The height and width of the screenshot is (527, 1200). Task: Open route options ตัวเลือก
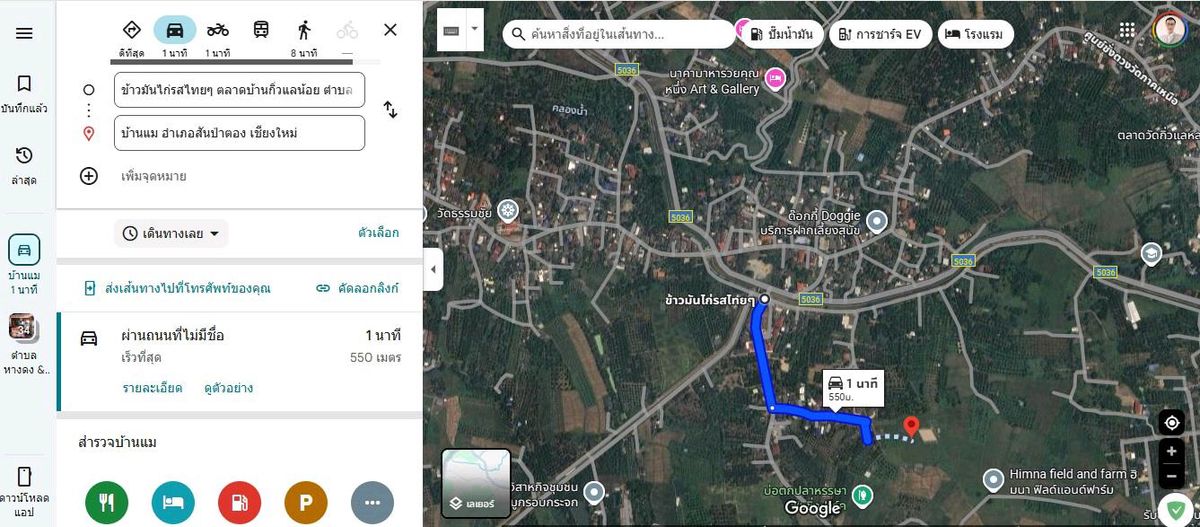(378, 233)
